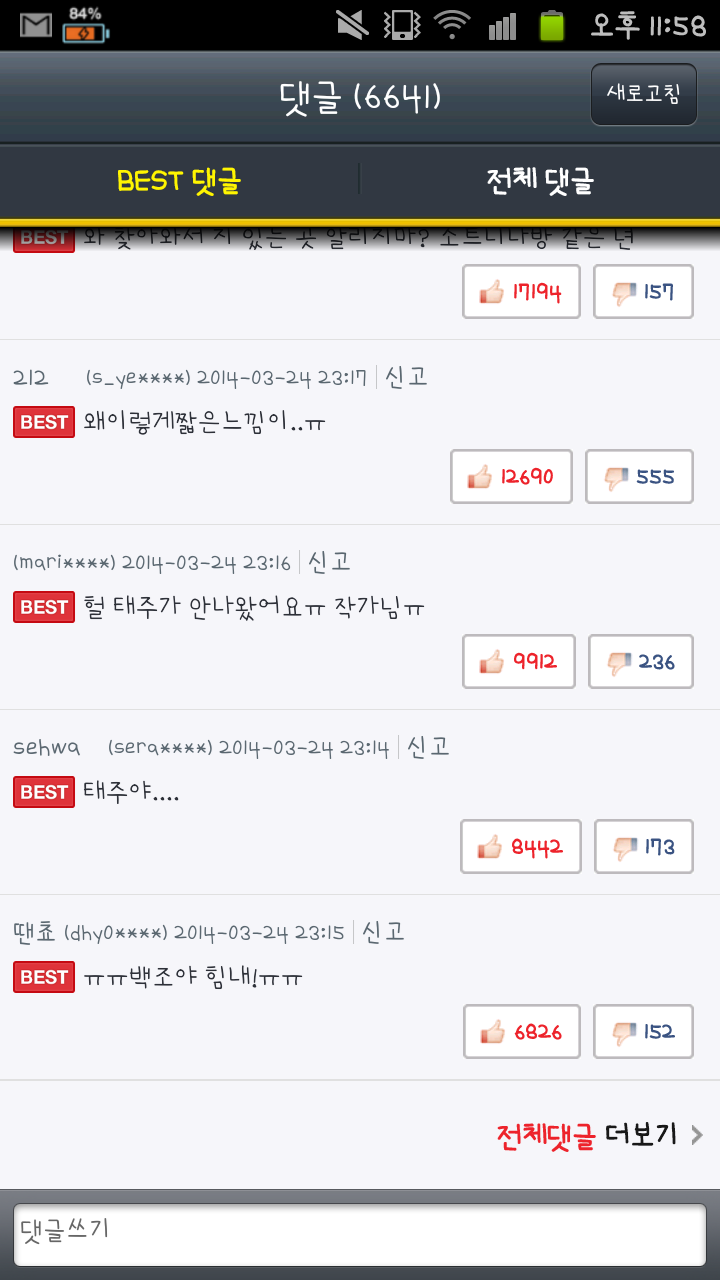
Task: Report sehwa's comment
Action: point(428,747)
